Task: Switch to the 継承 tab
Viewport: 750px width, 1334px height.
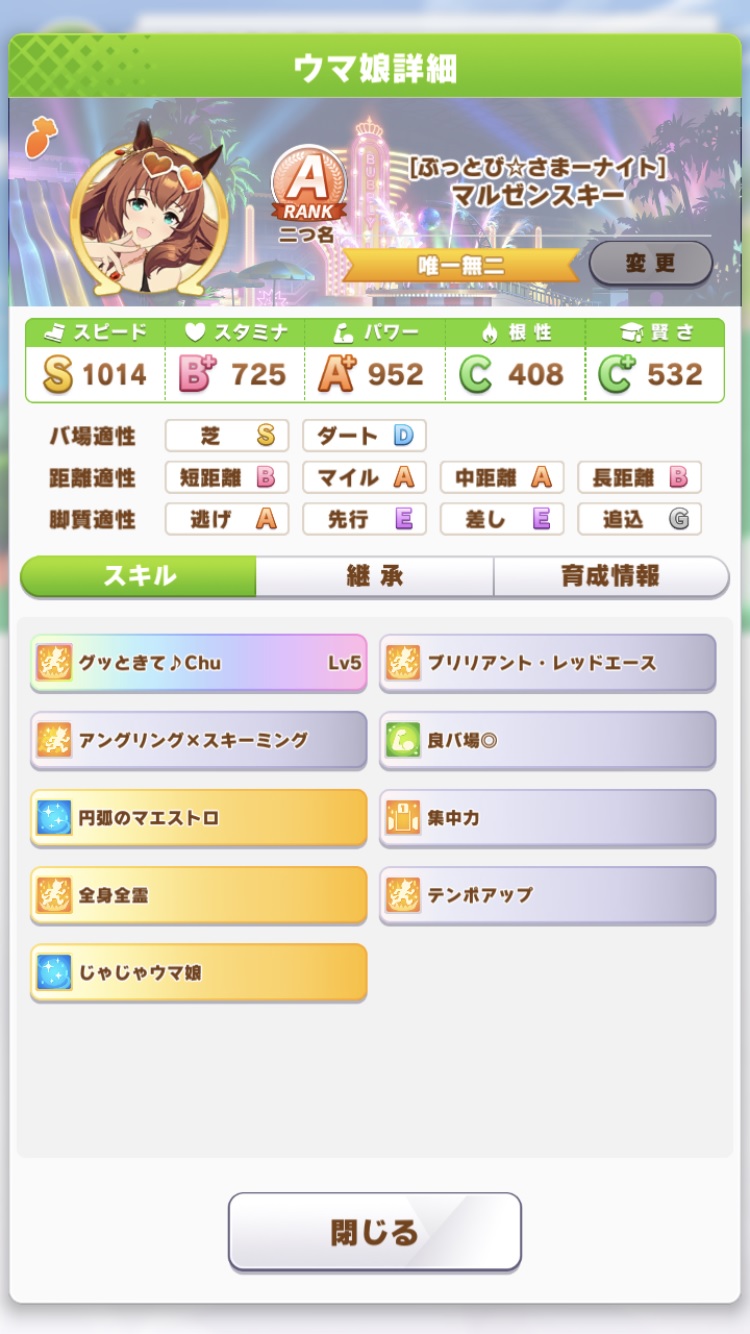Action: (374, 577)
